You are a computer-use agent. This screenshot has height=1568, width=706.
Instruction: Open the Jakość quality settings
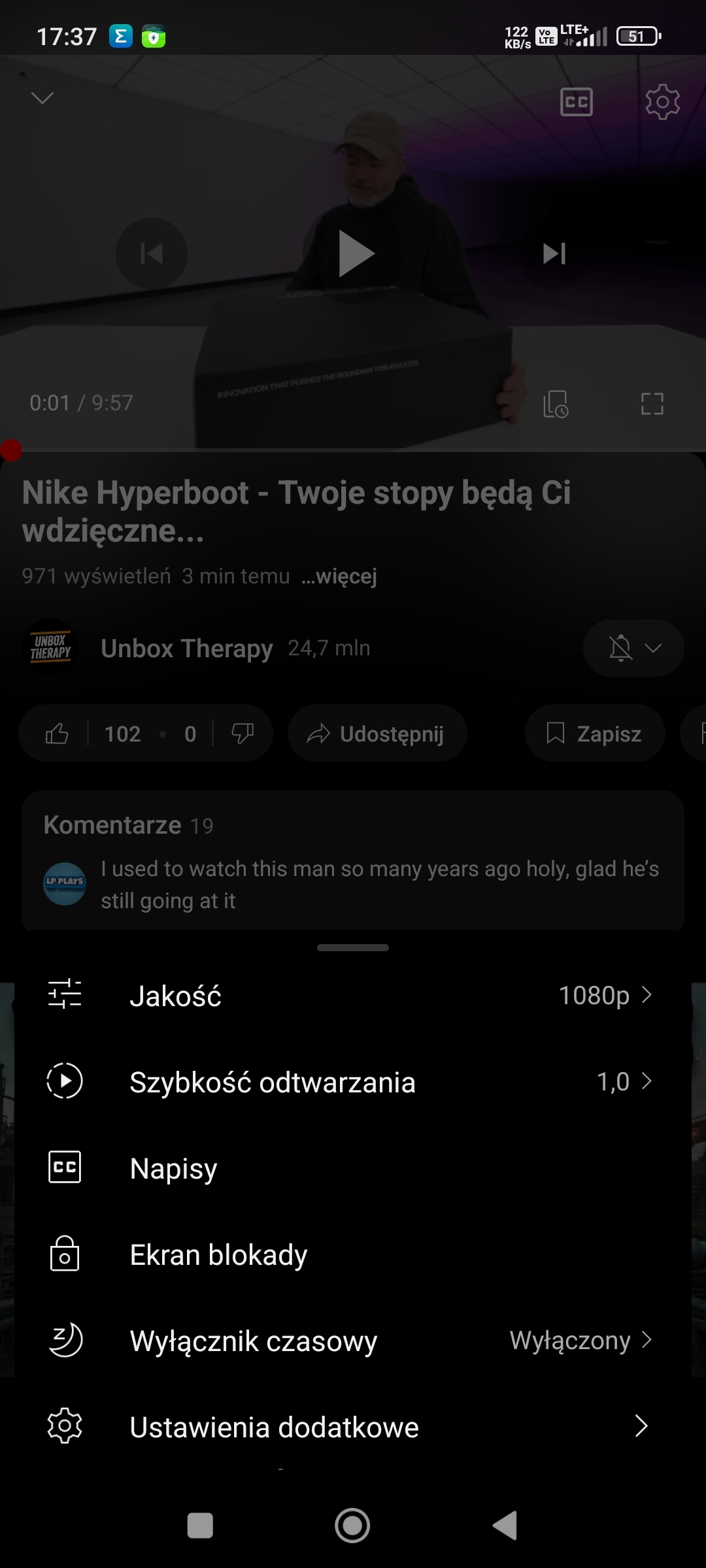(x=353, y=996)
